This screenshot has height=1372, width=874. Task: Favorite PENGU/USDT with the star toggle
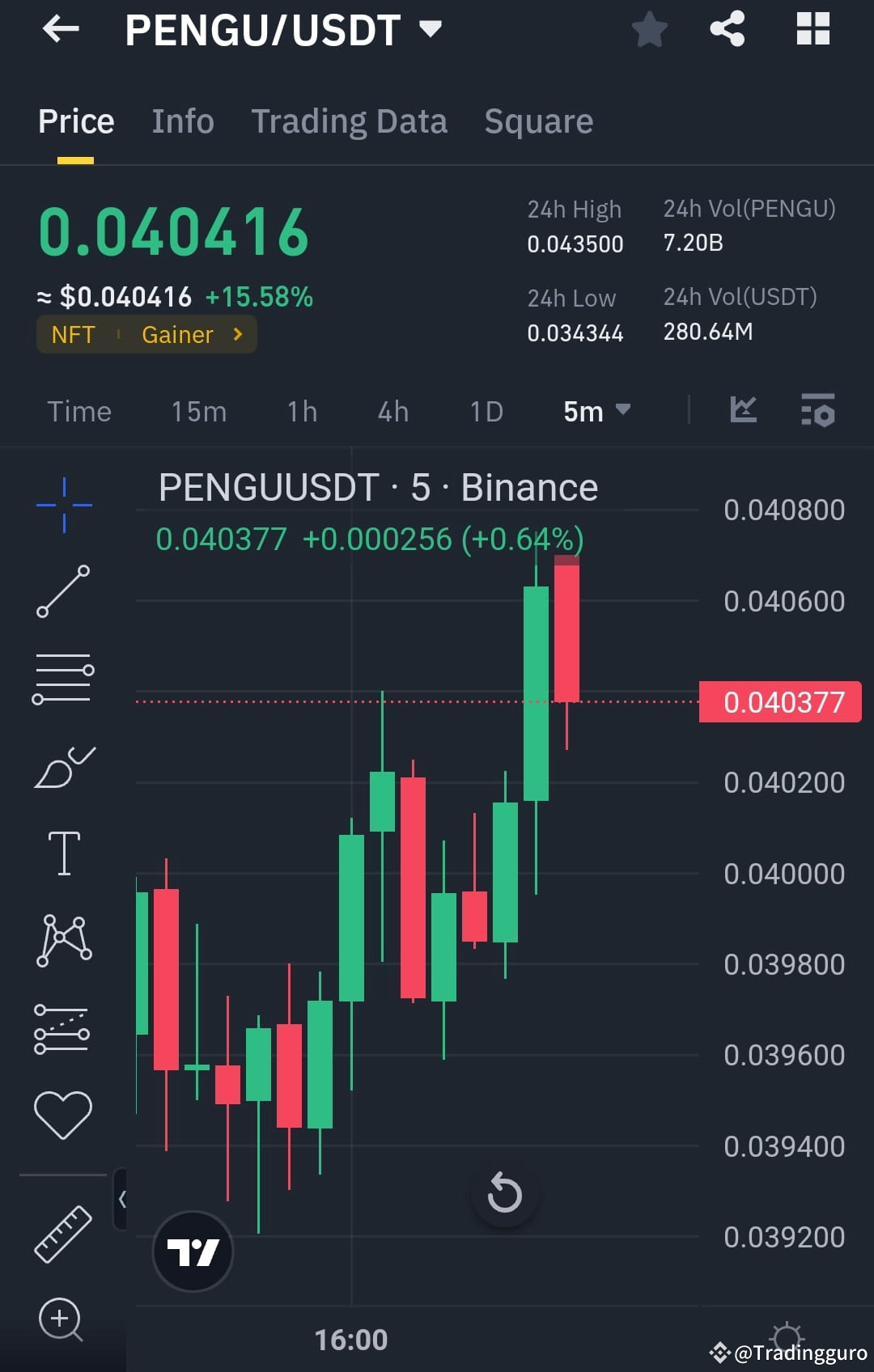(x=650, y=29)
